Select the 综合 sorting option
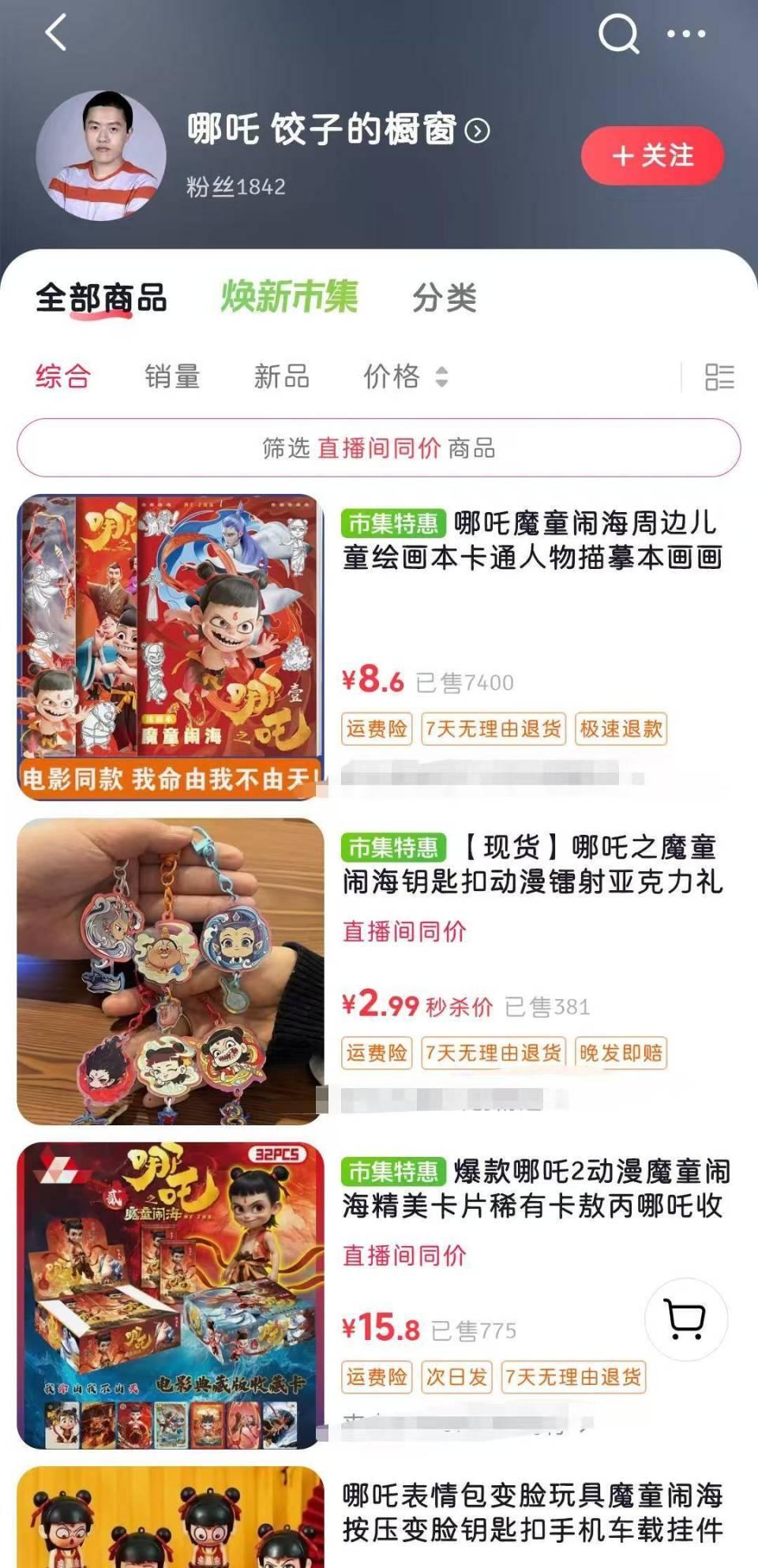Image resolution: width=758 pixels, height=1568 pixels. tap(63, 376)
